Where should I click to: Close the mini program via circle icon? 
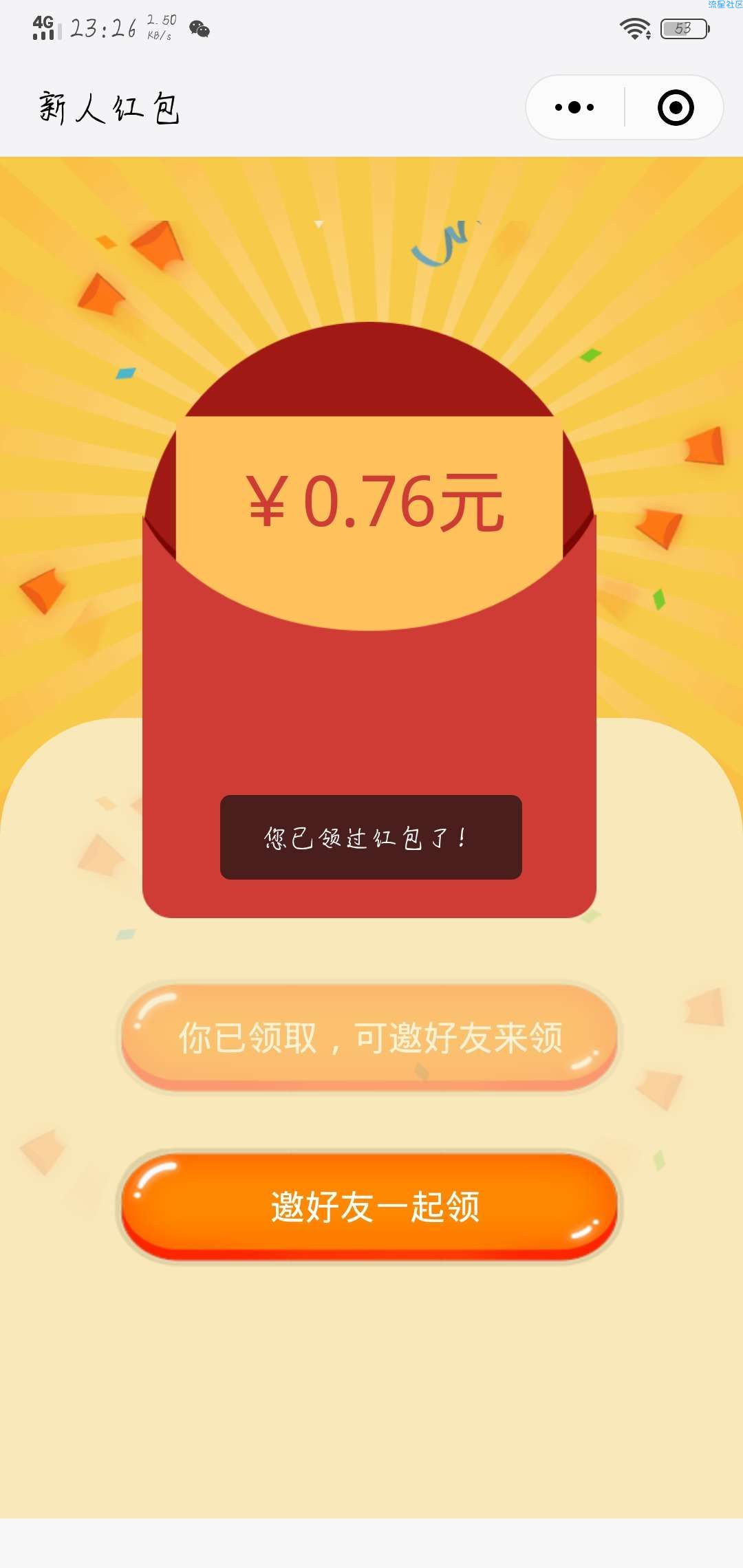click(x=675, y=107)
